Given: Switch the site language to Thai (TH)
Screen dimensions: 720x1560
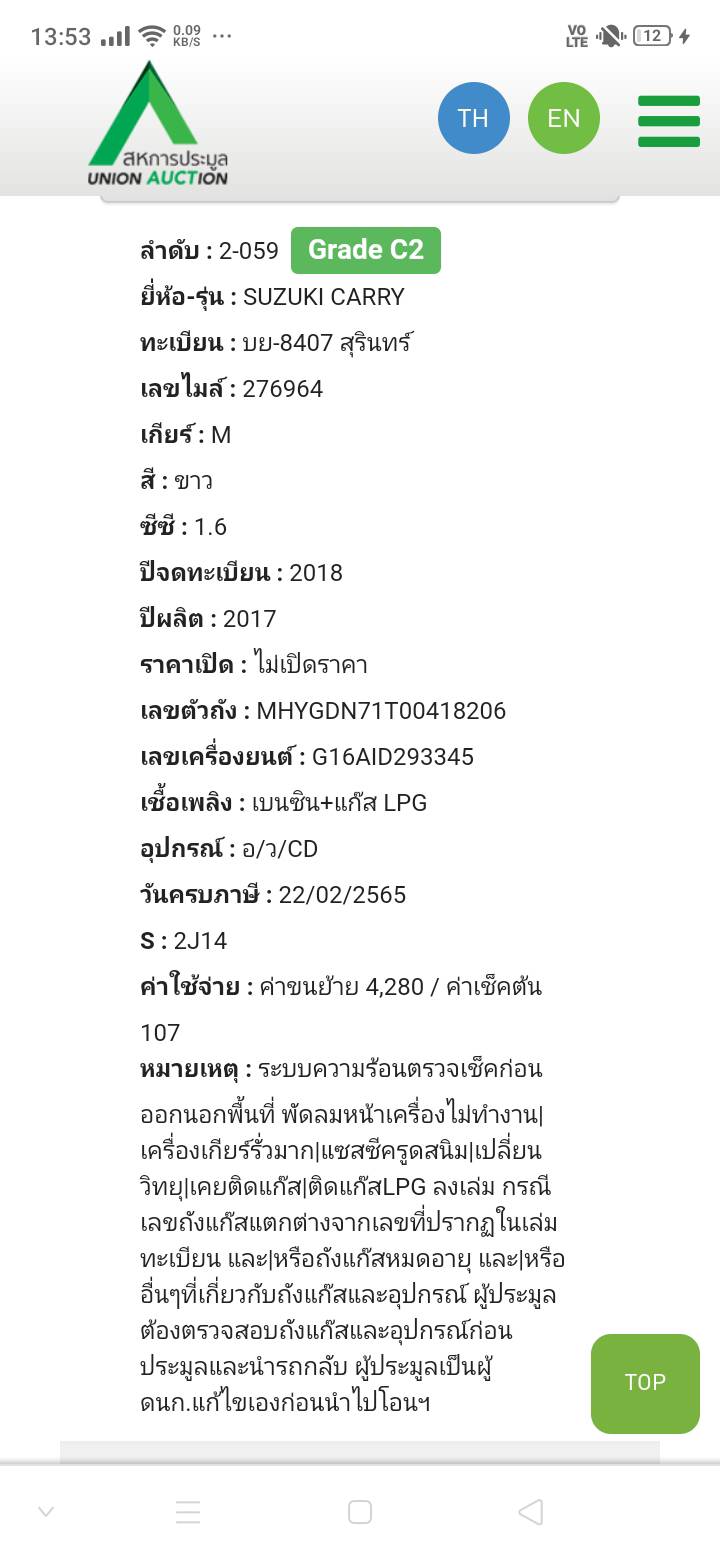Looking at the screenshot, I should tap(473, 118).
